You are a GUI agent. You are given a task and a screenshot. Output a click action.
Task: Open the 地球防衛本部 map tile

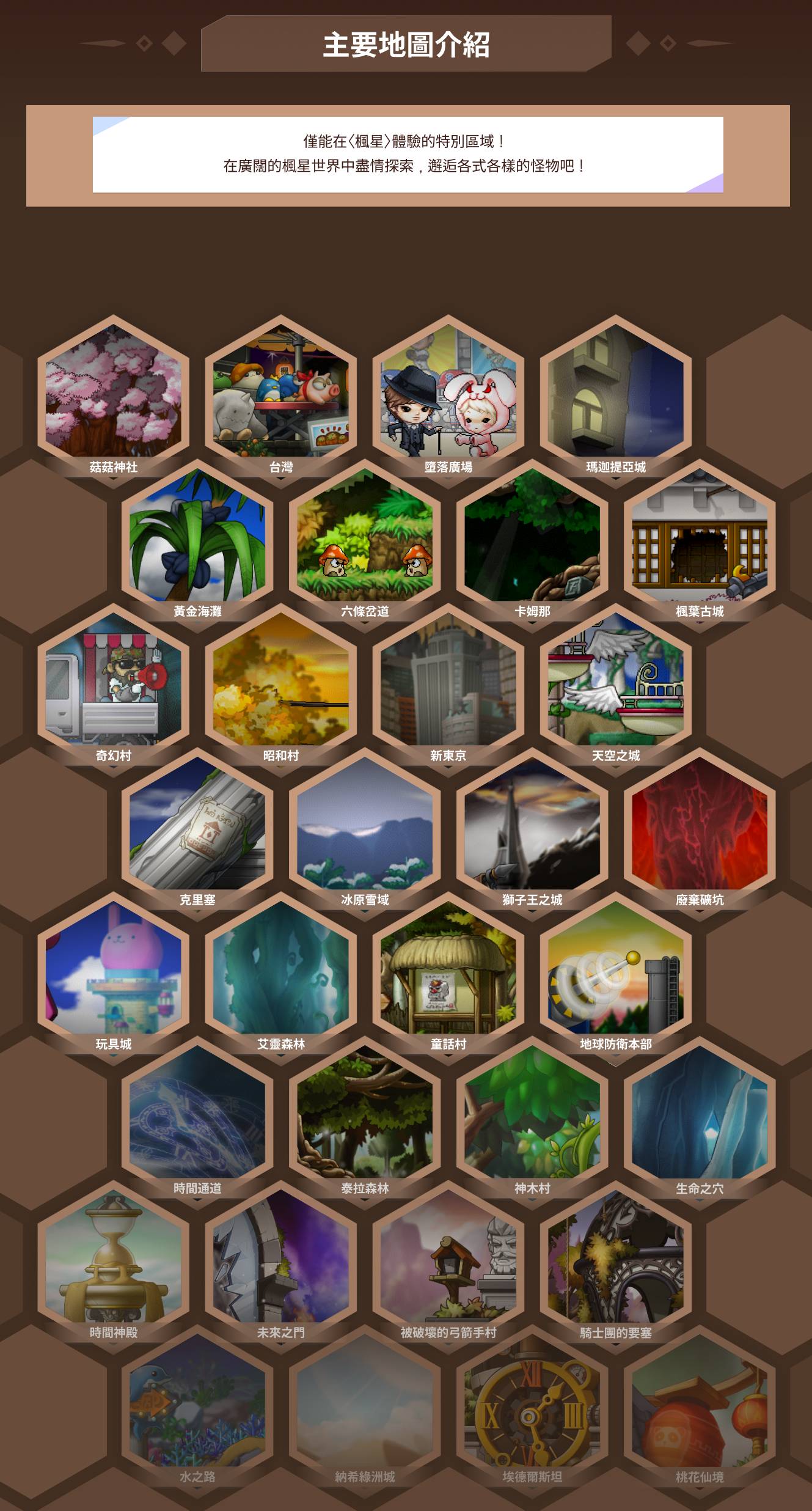coord(615,968)
